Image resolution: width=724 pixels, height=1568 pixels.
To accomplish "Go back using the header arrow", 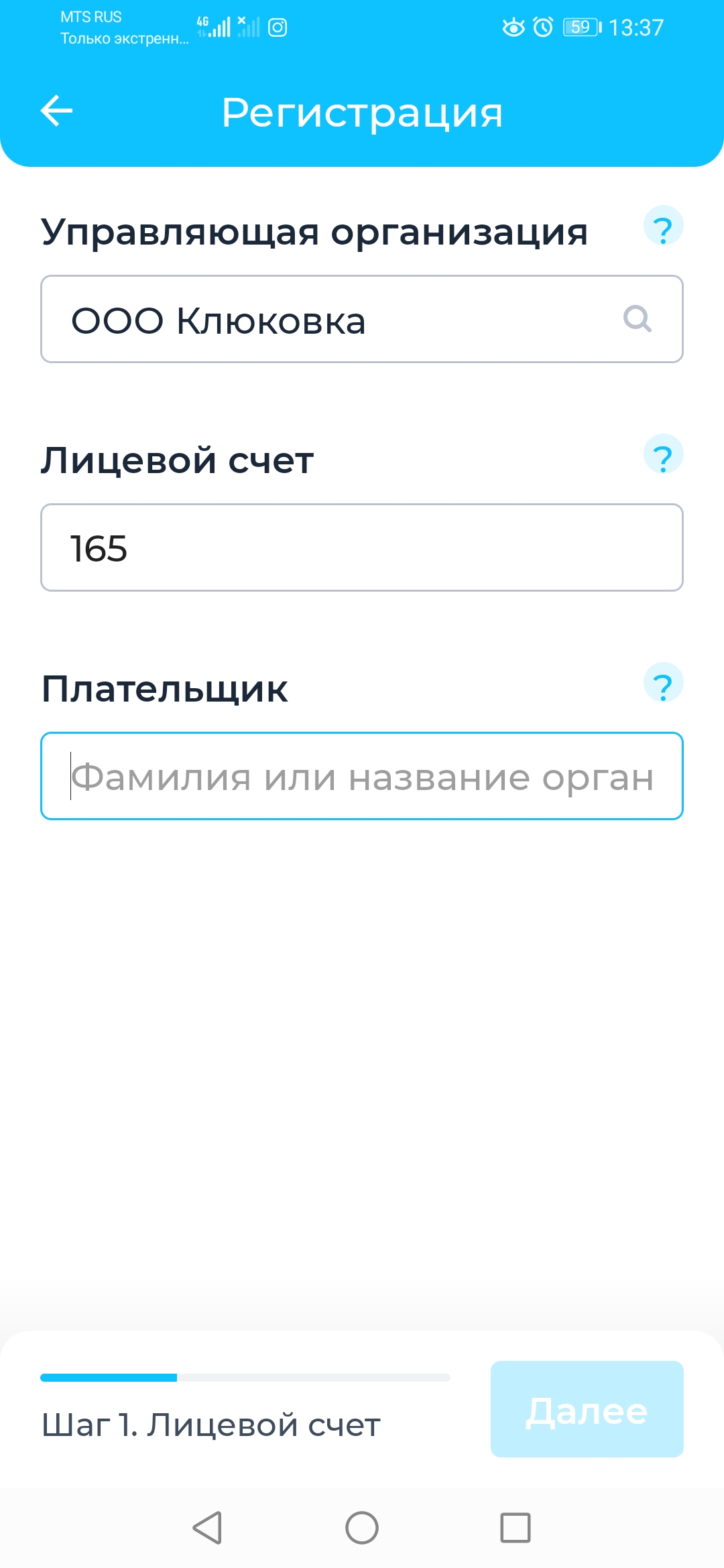I will [x=57, y=111].
